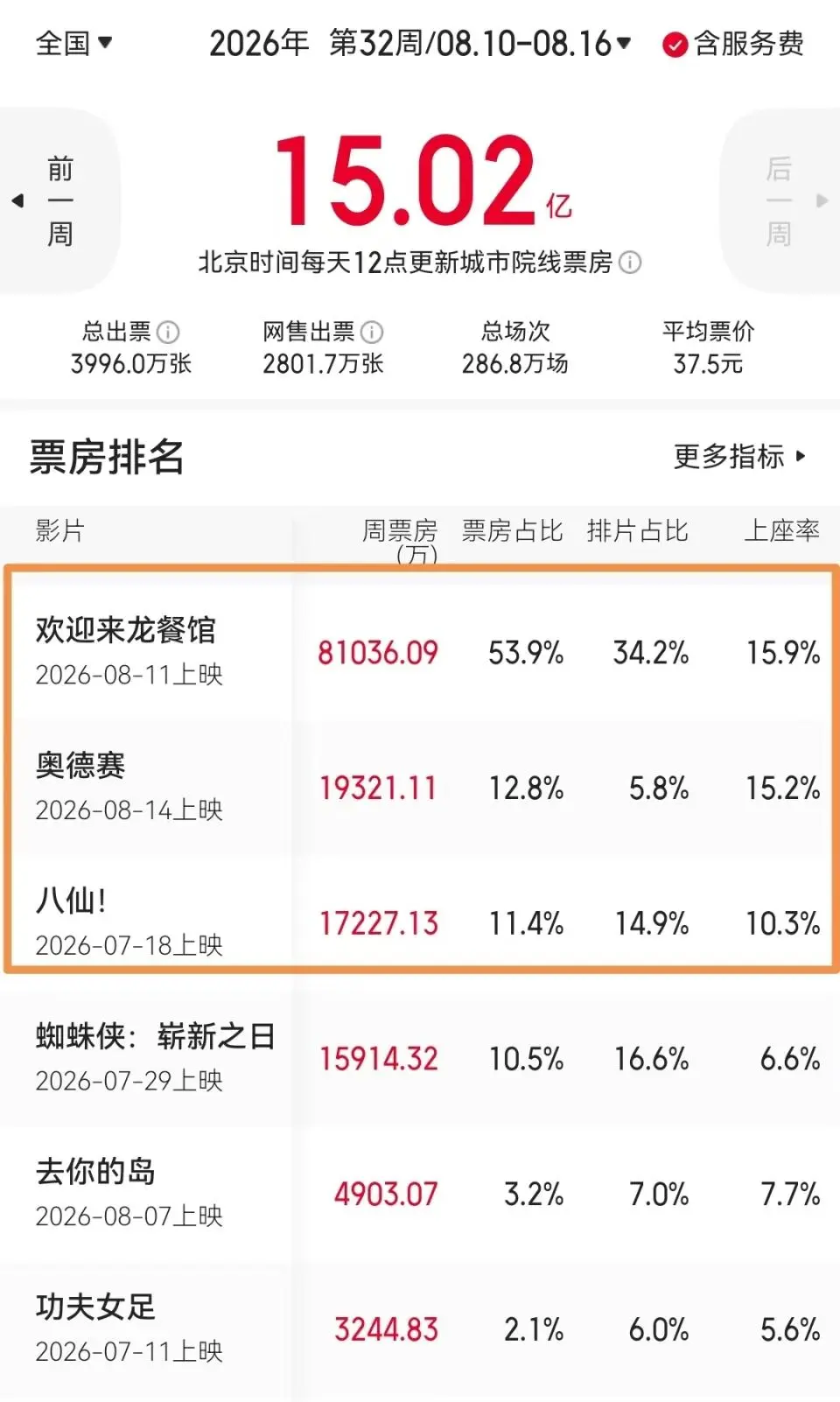Go to the previous week 前一周
The width and height of the screenshot is (840, 1402).
point(59,201)
